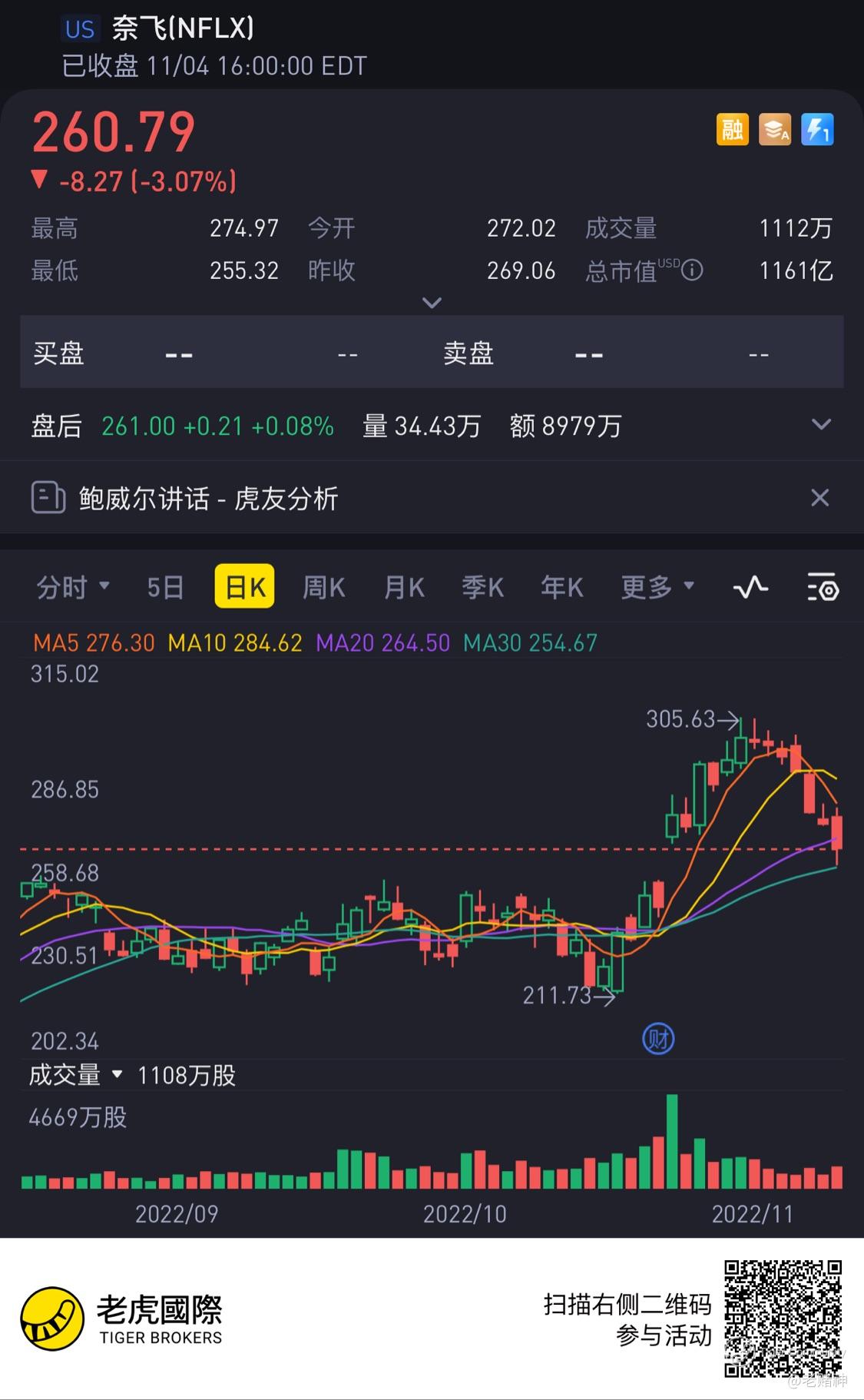Switch to the 周K chart

[x=323, y=587]
